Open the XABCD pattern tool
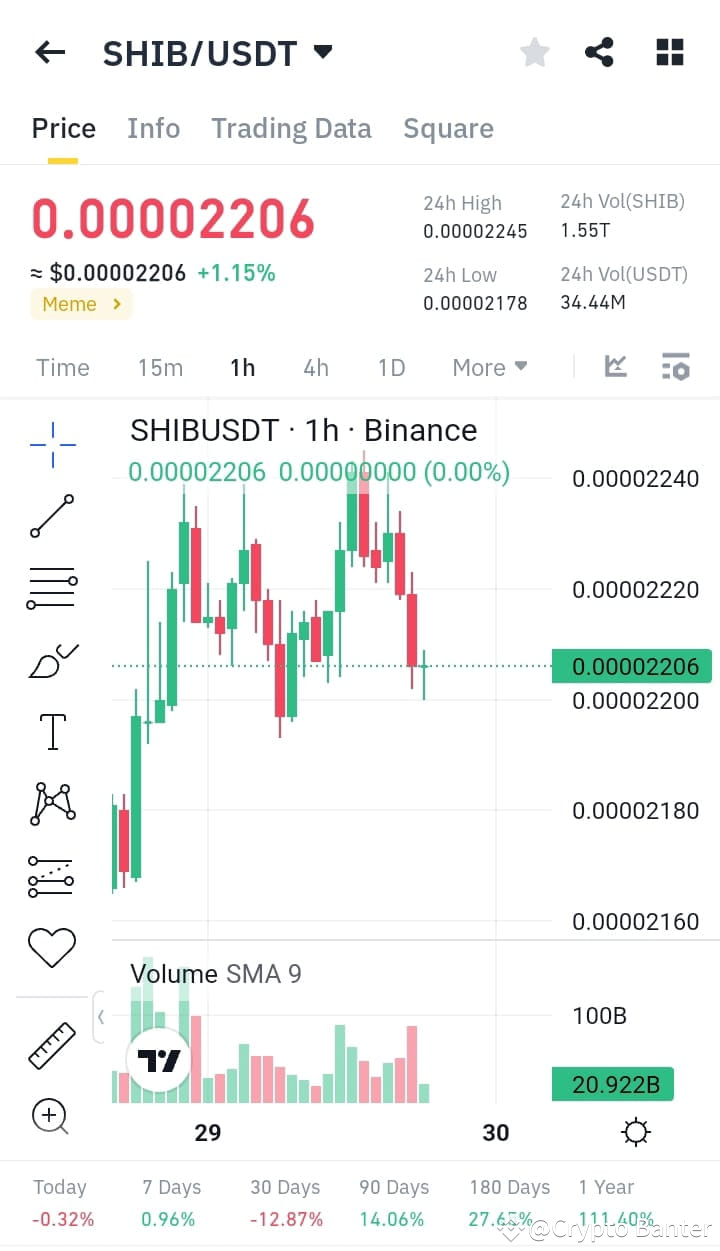 point(51,802)
